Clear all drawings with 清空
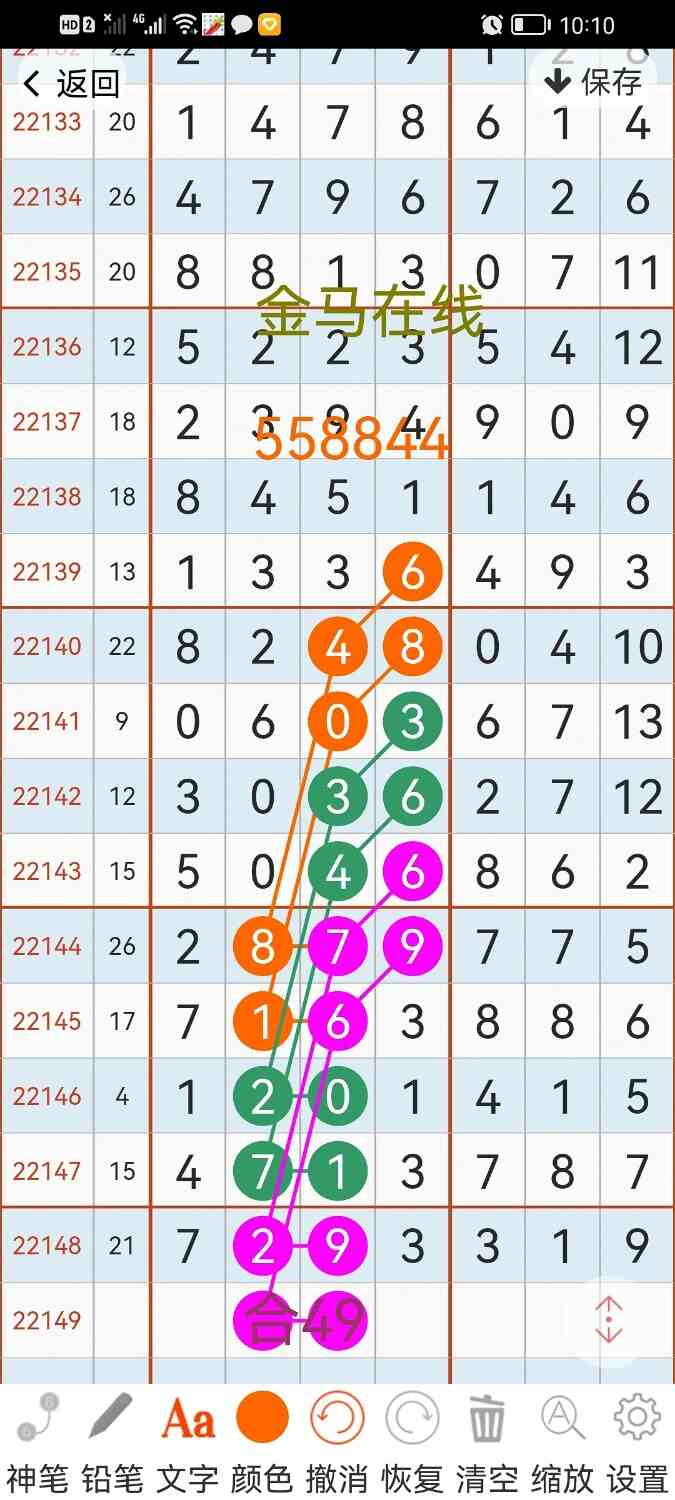 click(x=487, y=1440)
